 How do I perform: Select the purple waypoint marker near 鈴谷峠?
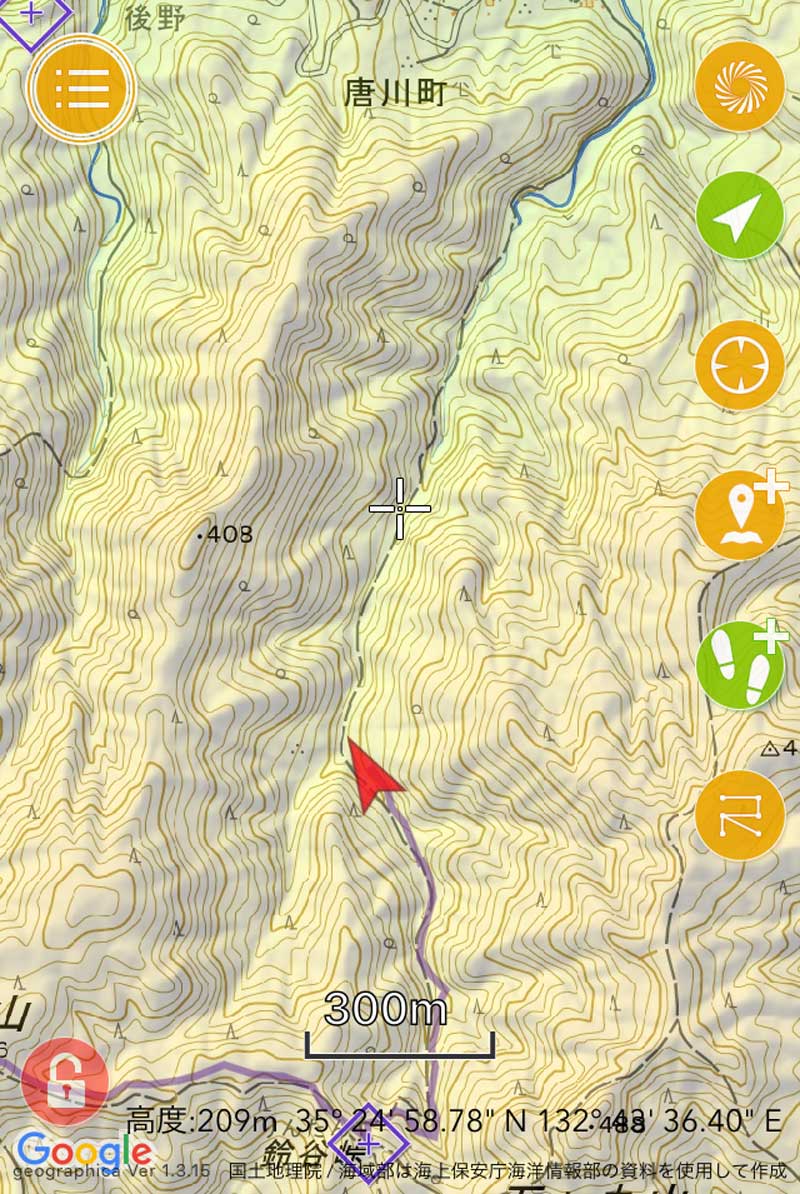pyautogui.click(x=368, y=1142)
